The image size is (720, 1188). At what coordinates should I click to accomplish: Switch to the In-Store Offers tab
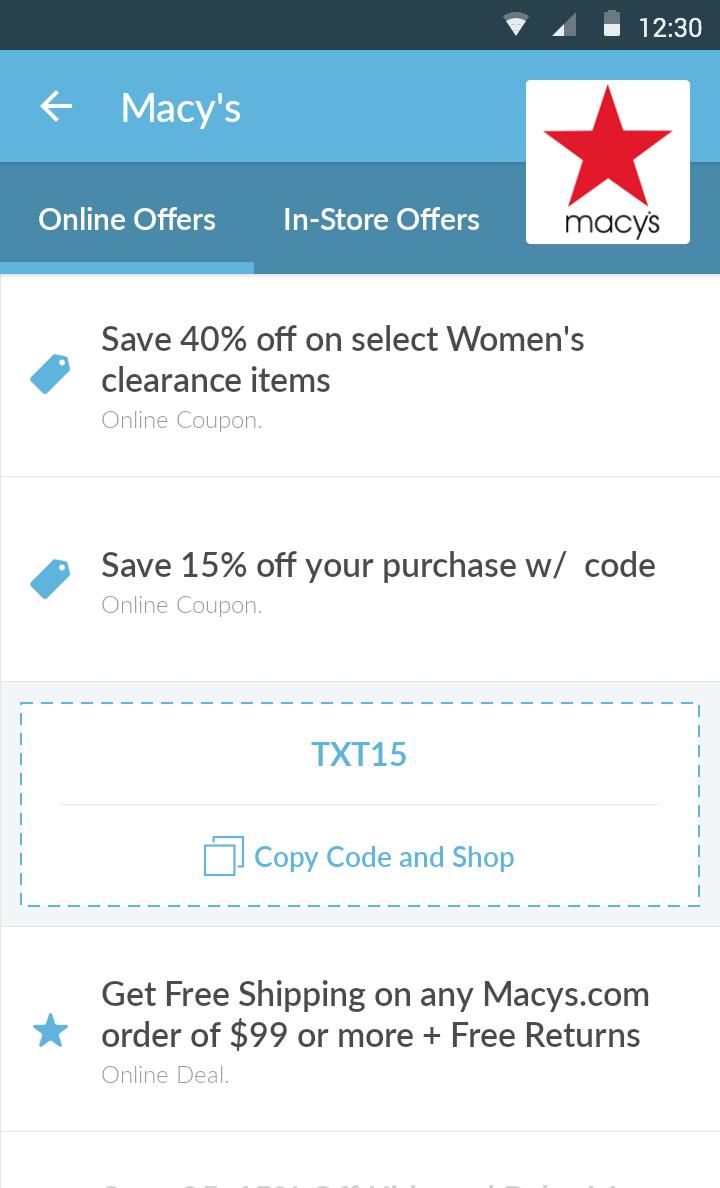coord(381,220)
